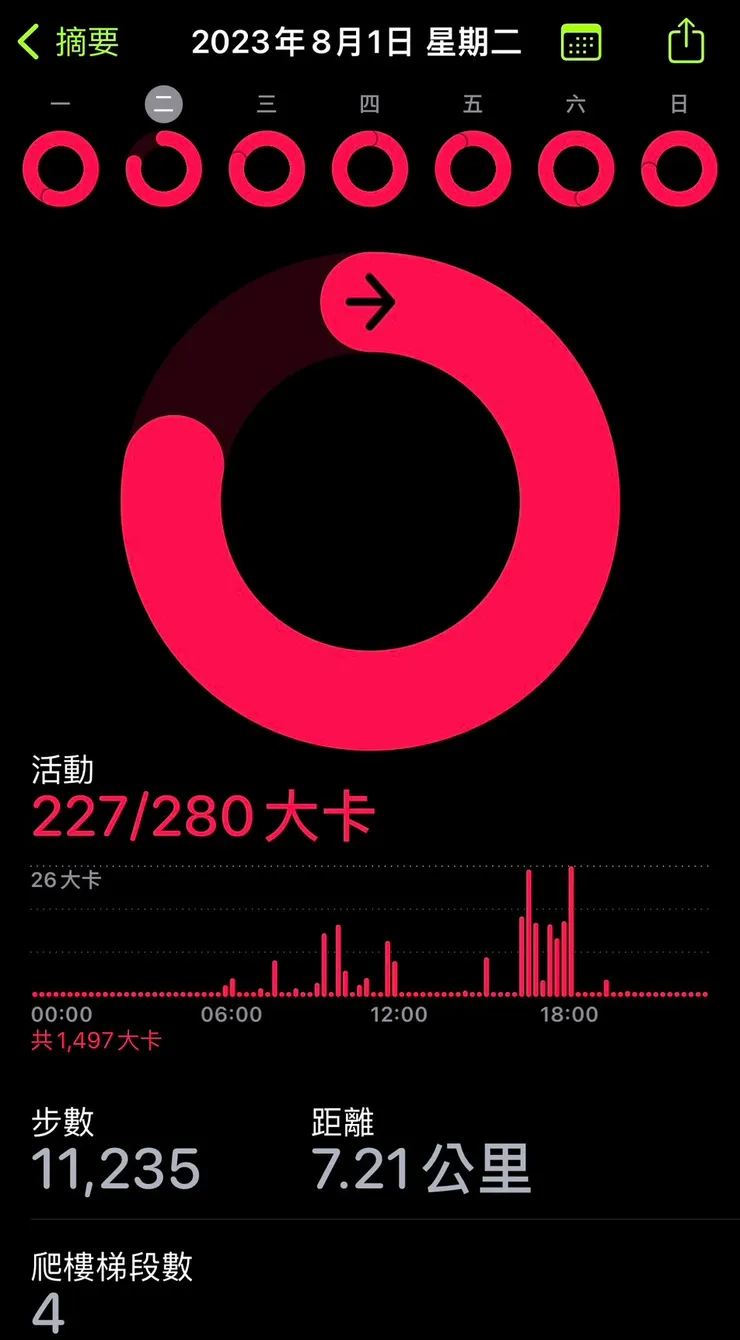The height and width of the screenshot is (1340, 740).
Task: Select Wednesday's (三) activity ring
Action: (267, 168)
